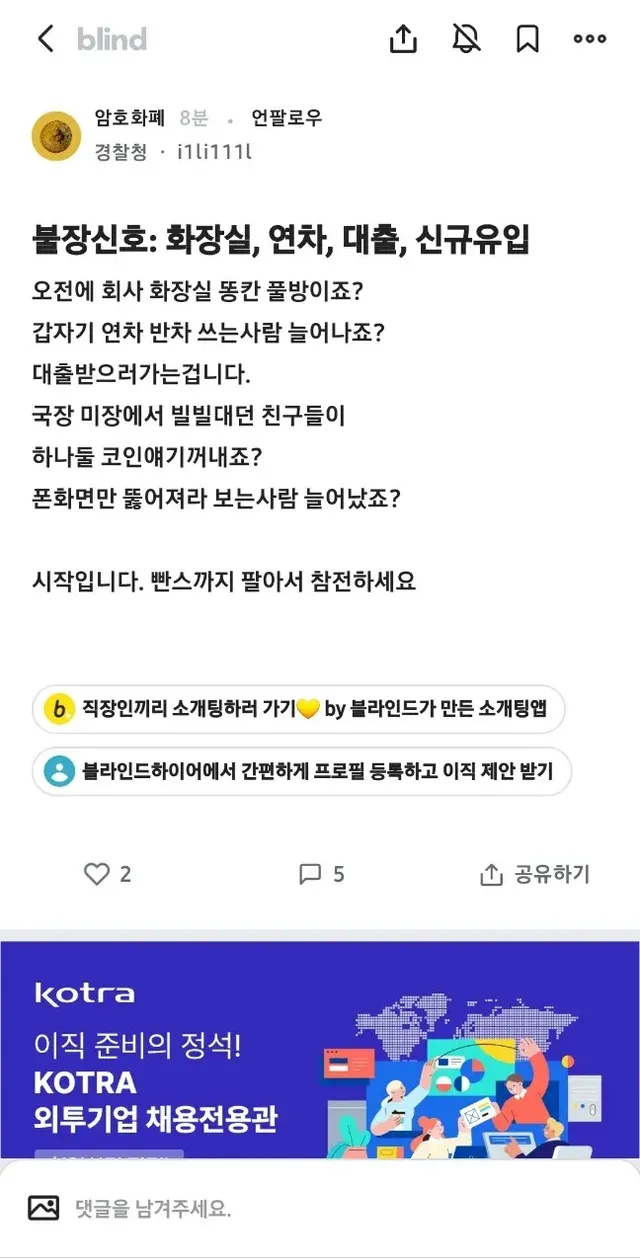Open the 암호화폐 channel
The width and height of the screenshot is (640, 1258).
coord(129,119)
